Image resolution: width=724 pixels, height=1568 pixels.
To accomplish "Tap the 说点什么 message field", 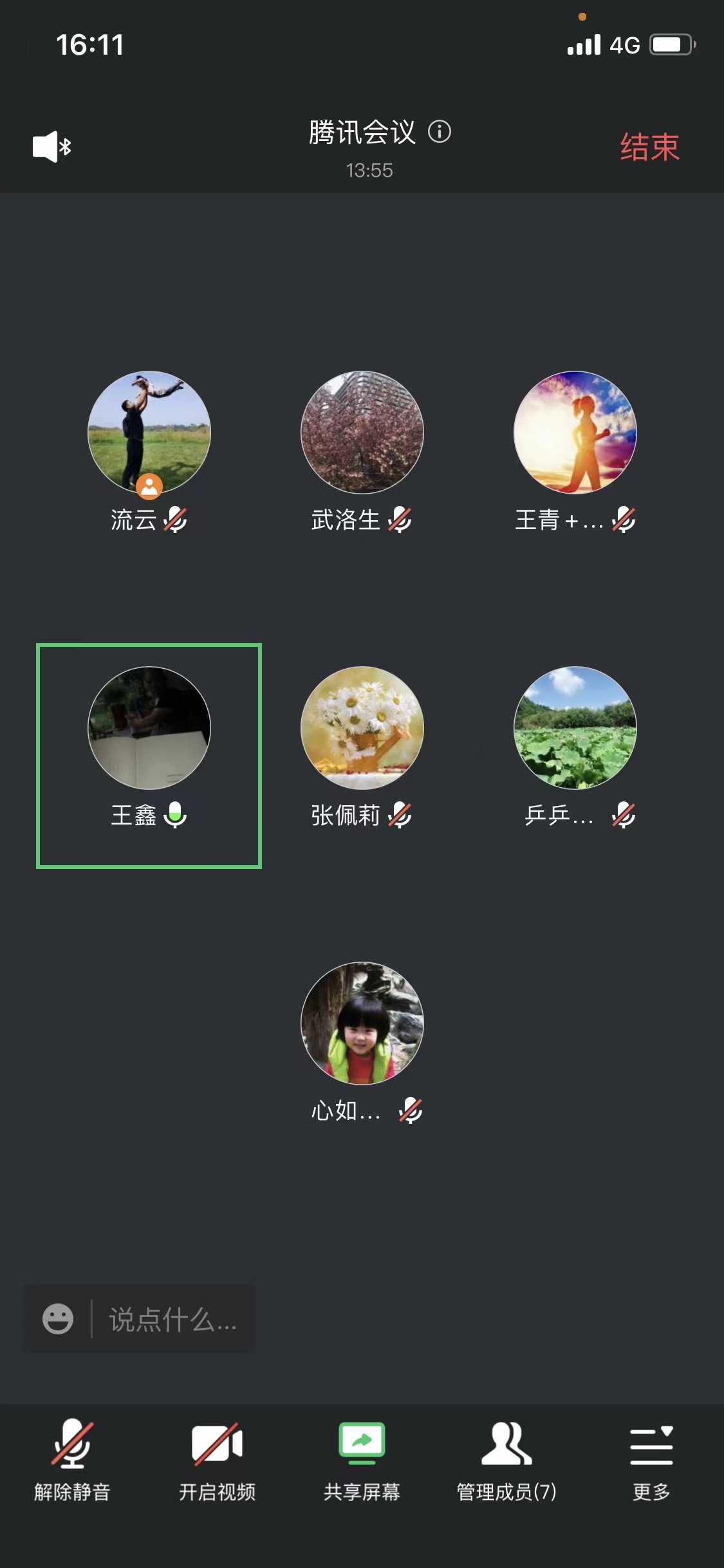I will pos(172,1319).
